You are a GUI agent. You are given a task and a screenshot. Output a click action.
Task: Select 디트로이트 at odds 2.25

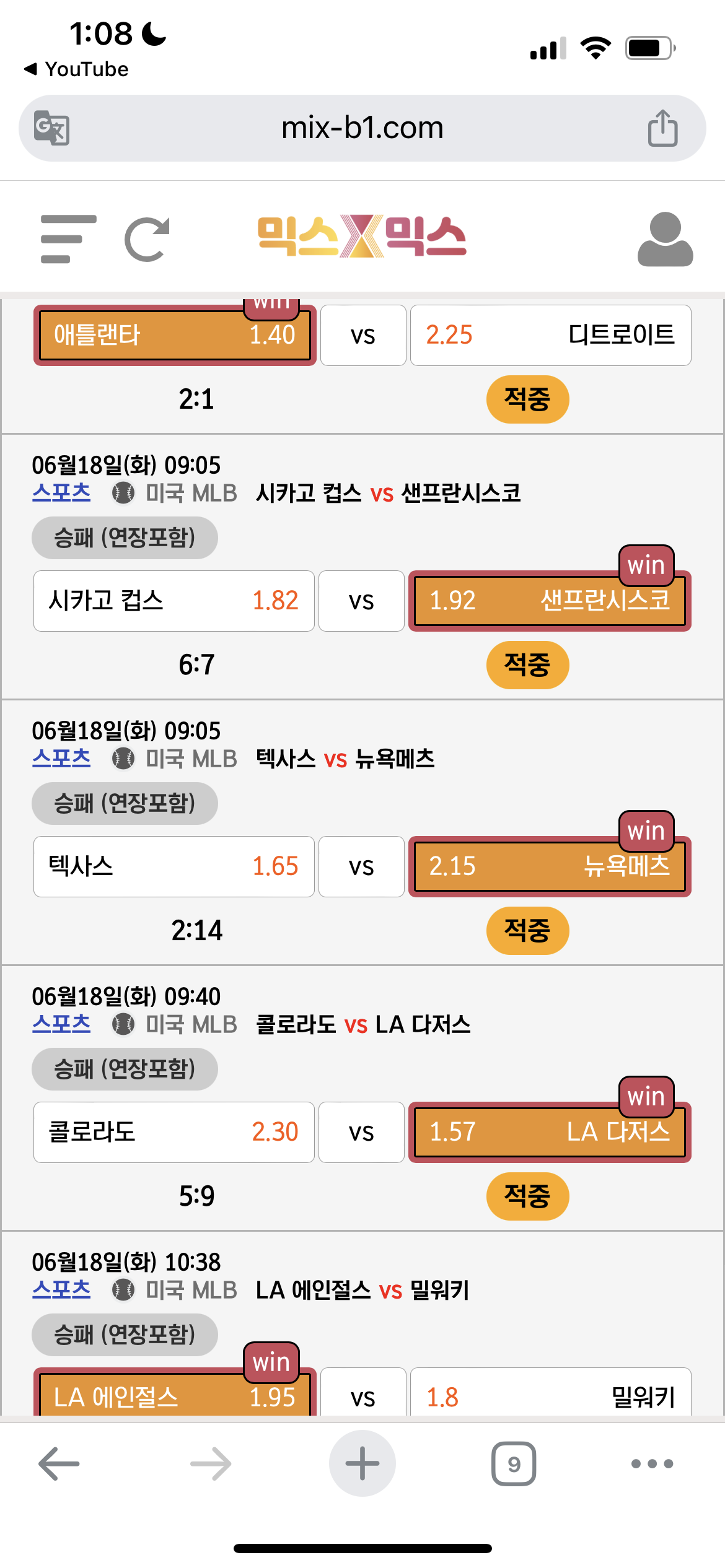pyautogui.click(x=550, y=335)
